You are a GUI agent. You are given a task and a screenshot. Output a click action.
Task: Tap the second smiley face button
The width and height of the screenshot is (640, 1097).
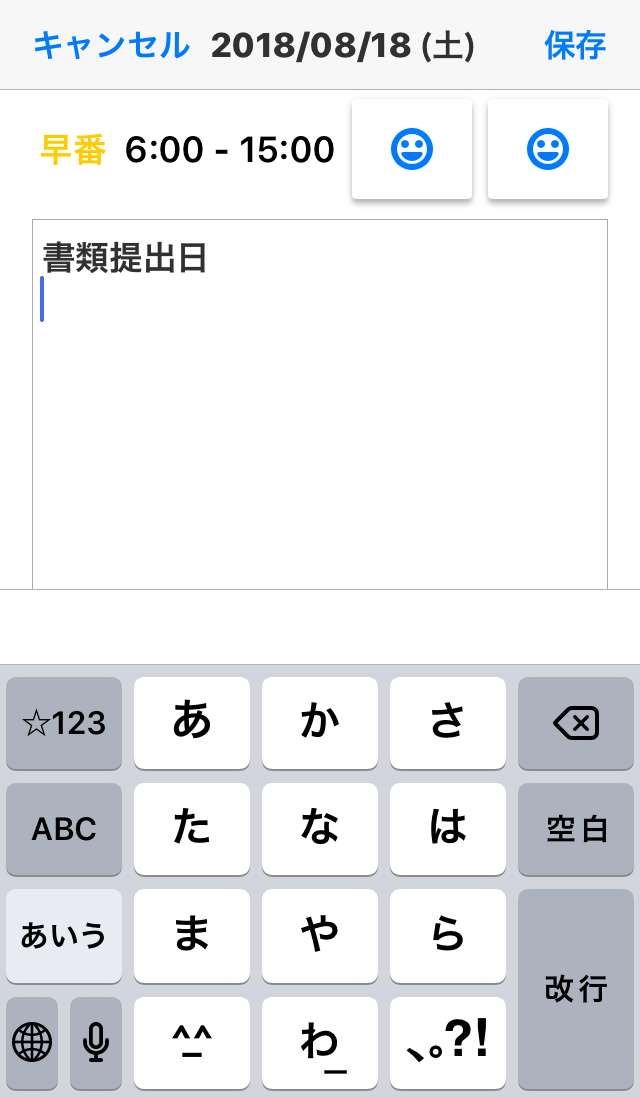547,150
